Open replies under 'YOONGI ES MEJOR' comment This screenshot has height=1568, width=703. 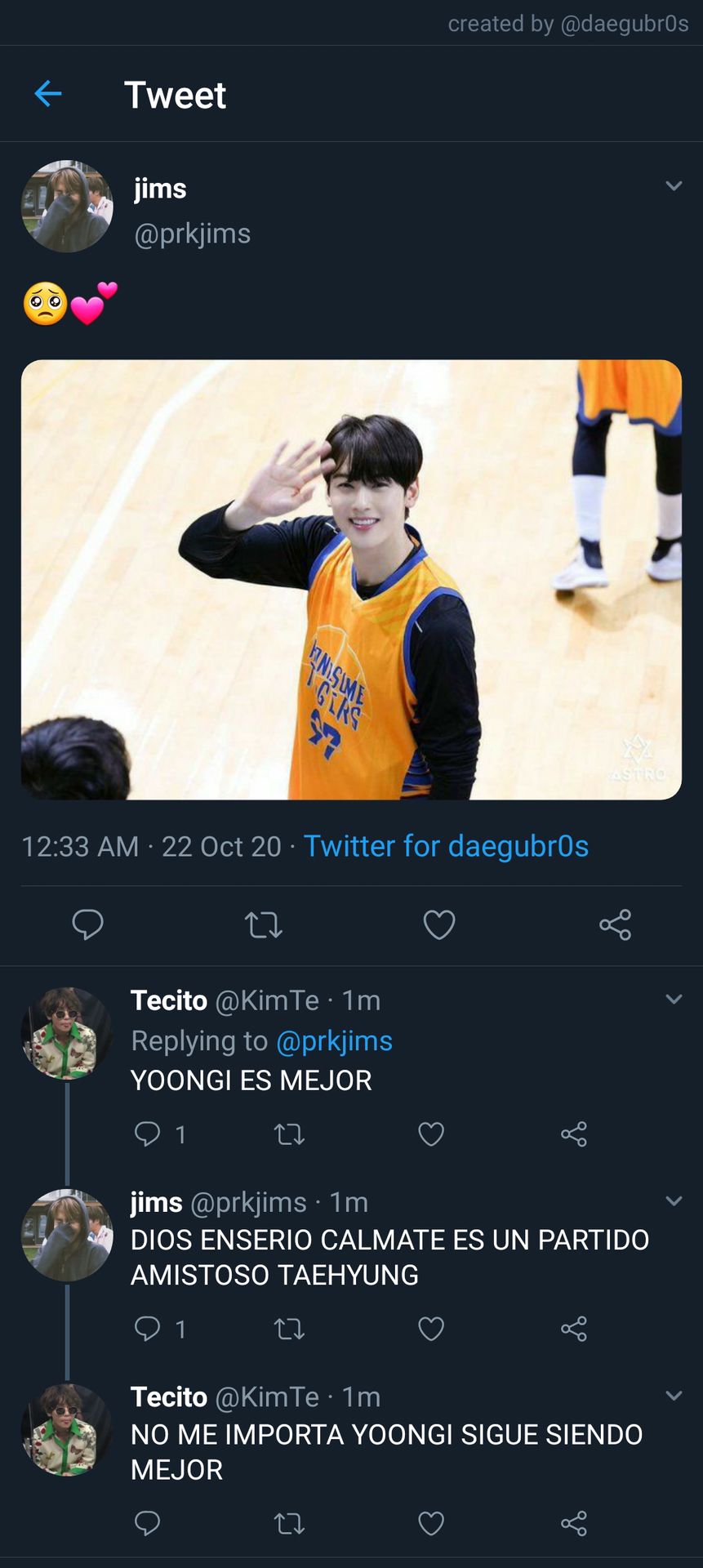click(148, 1134)
